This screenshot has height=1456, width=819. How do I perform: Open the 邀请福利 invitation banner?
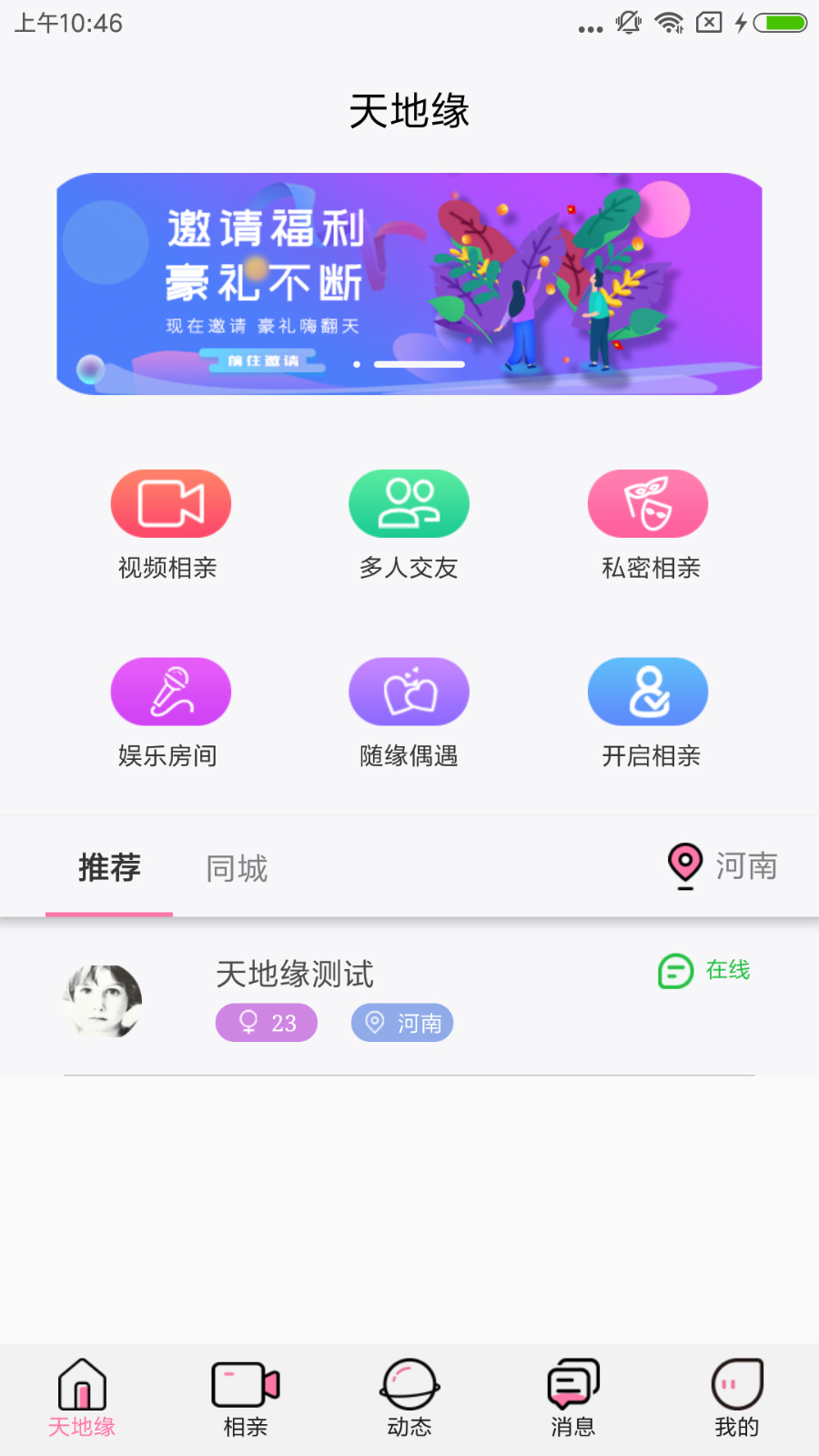(409, 283)
